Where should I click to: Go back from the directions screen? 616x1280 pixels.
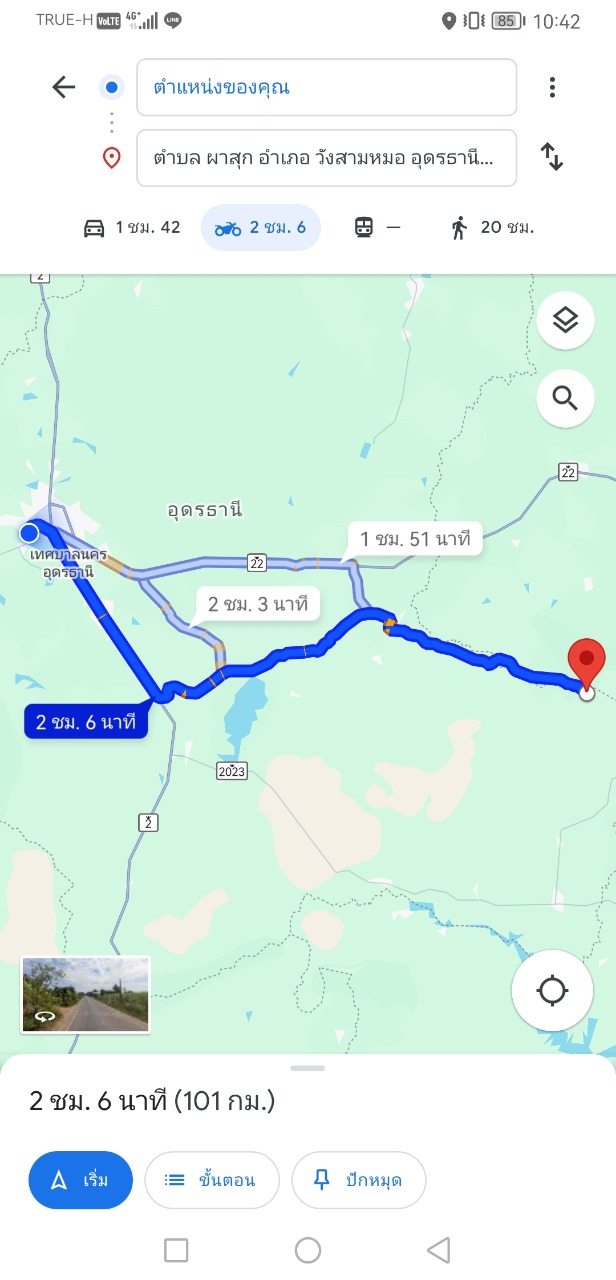point(63,87)
